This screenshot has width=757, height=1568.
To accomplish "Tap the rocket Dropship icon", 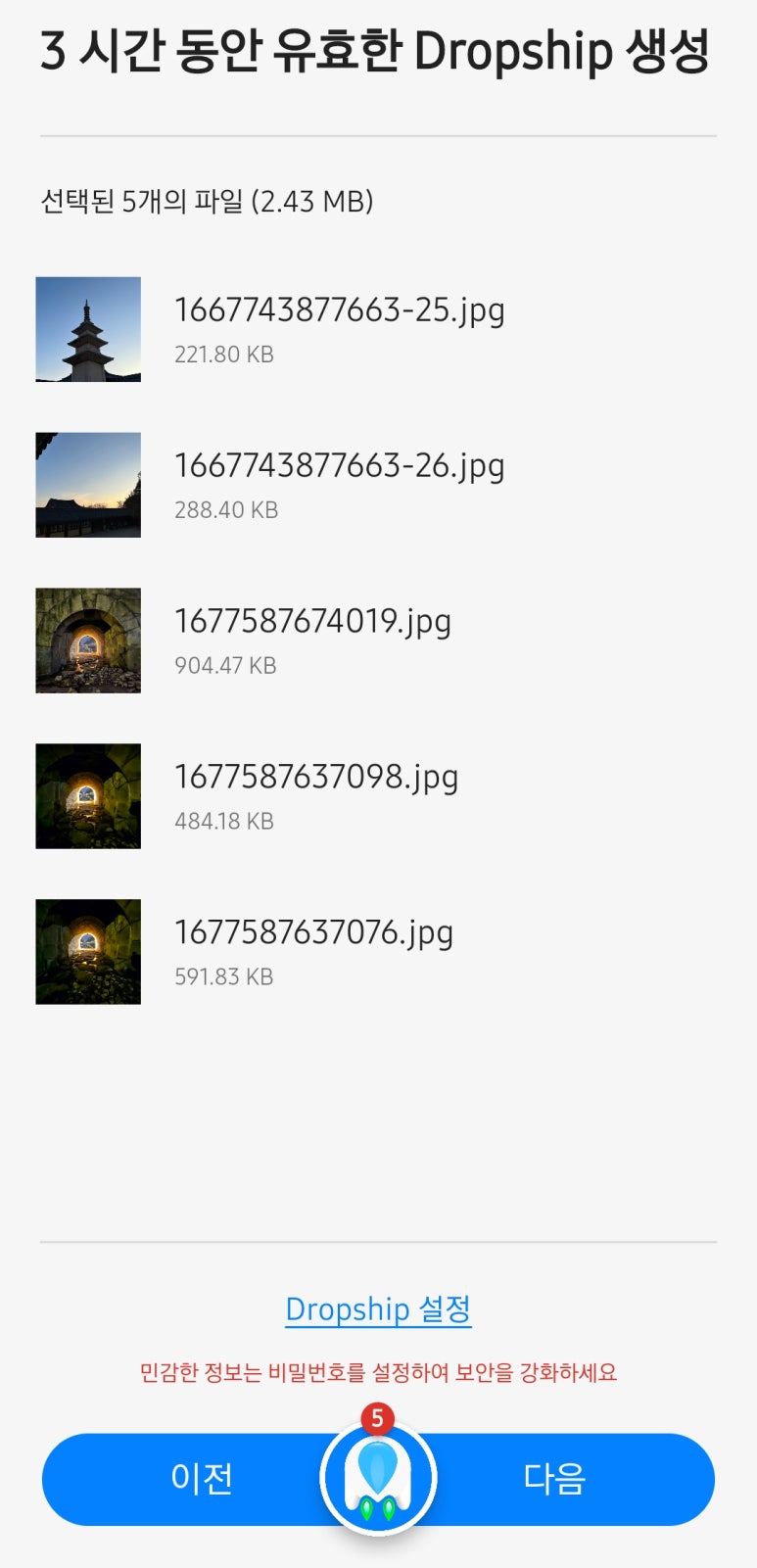I will point(378,1479).
